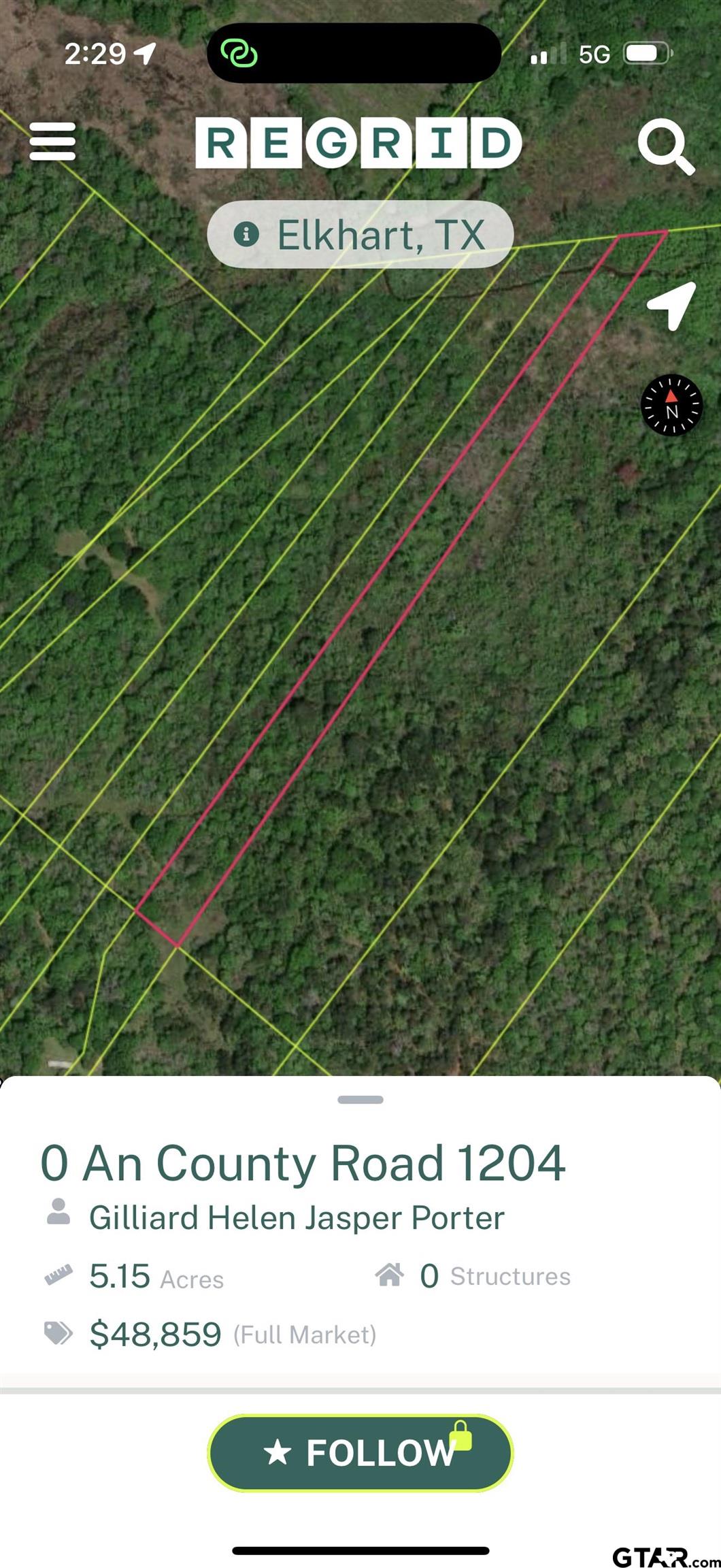
Task: Open the search magnifier
Action: coord(665,146)
